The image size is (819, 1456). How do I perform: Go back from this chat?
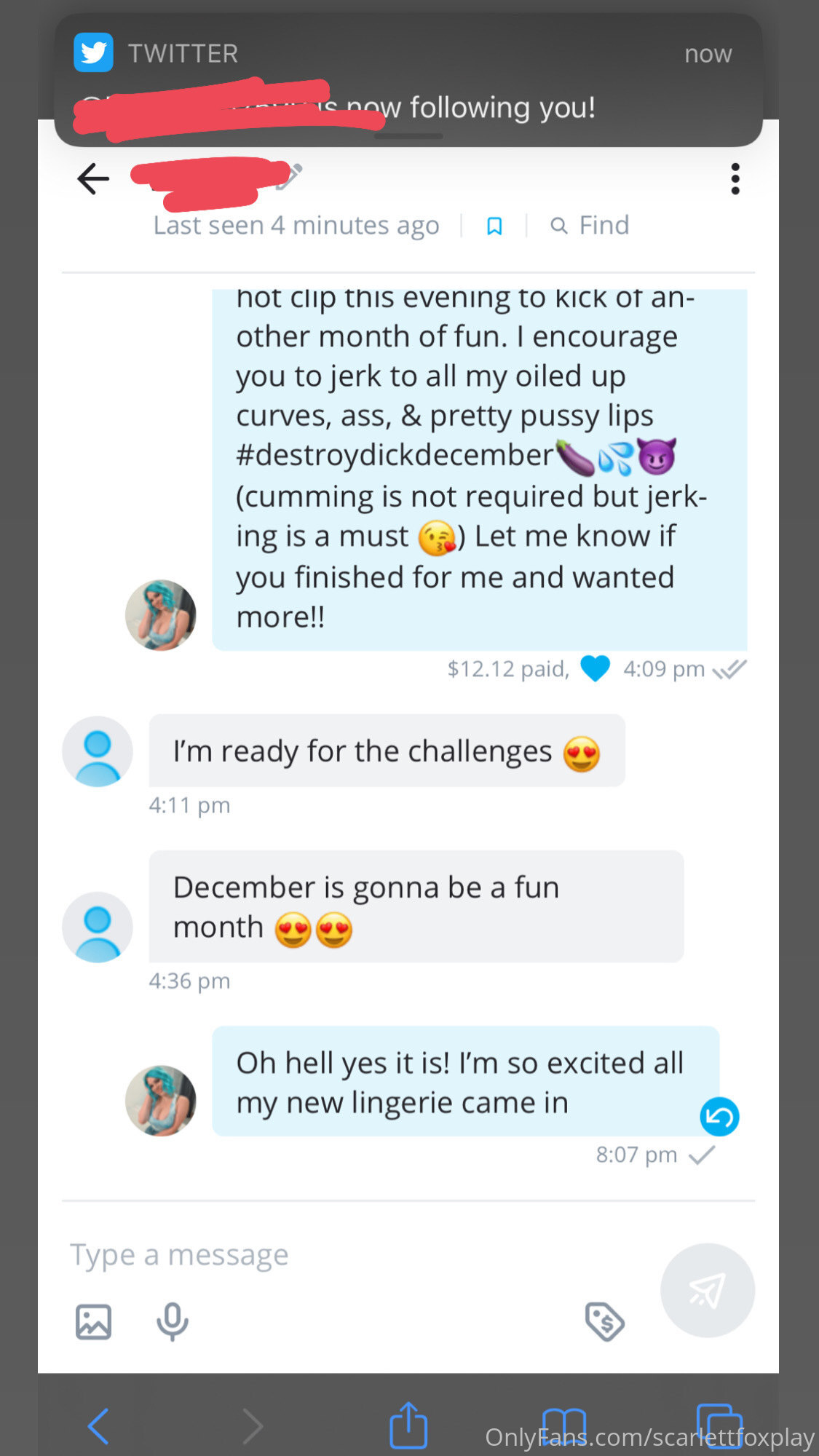[x=93, y=179]
